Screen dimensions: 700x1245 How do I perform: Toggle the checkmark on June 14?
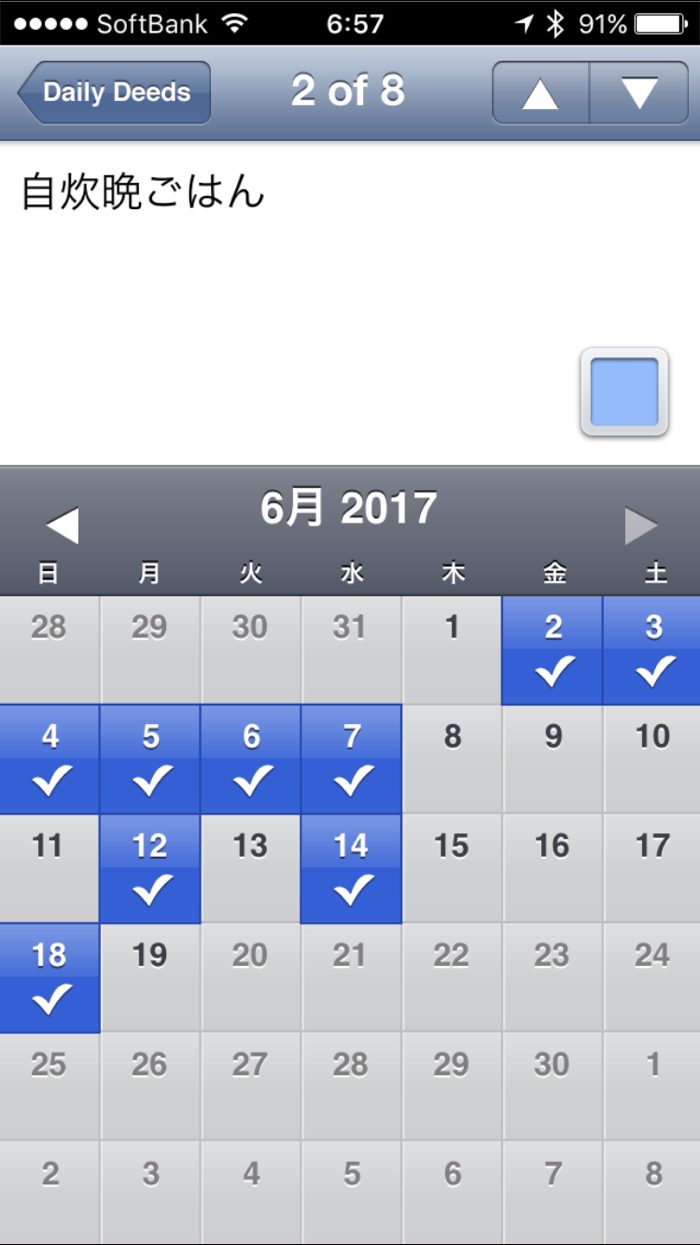[x=351, y=868]
